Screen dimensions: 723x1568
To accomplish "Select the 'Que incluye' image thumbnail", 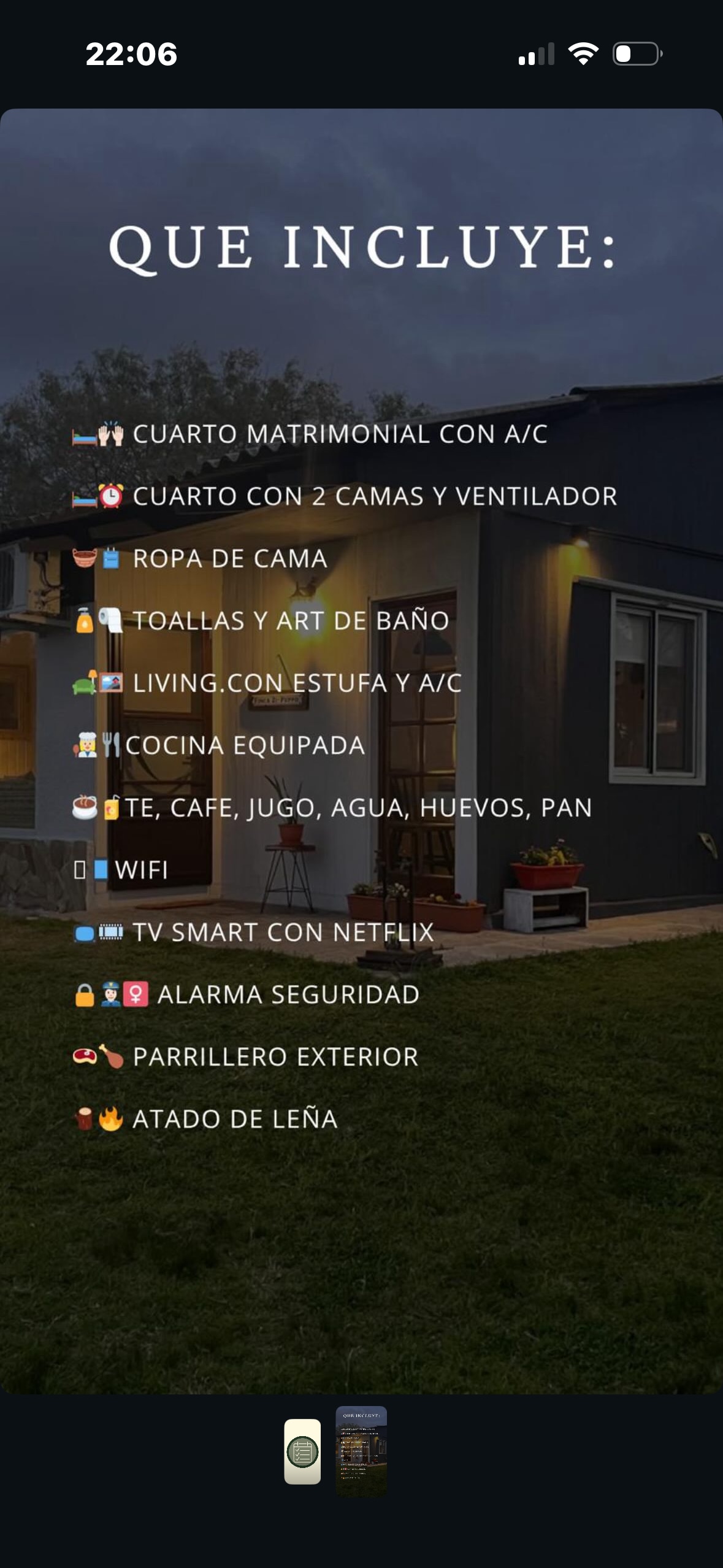I will click(361, 1450).
